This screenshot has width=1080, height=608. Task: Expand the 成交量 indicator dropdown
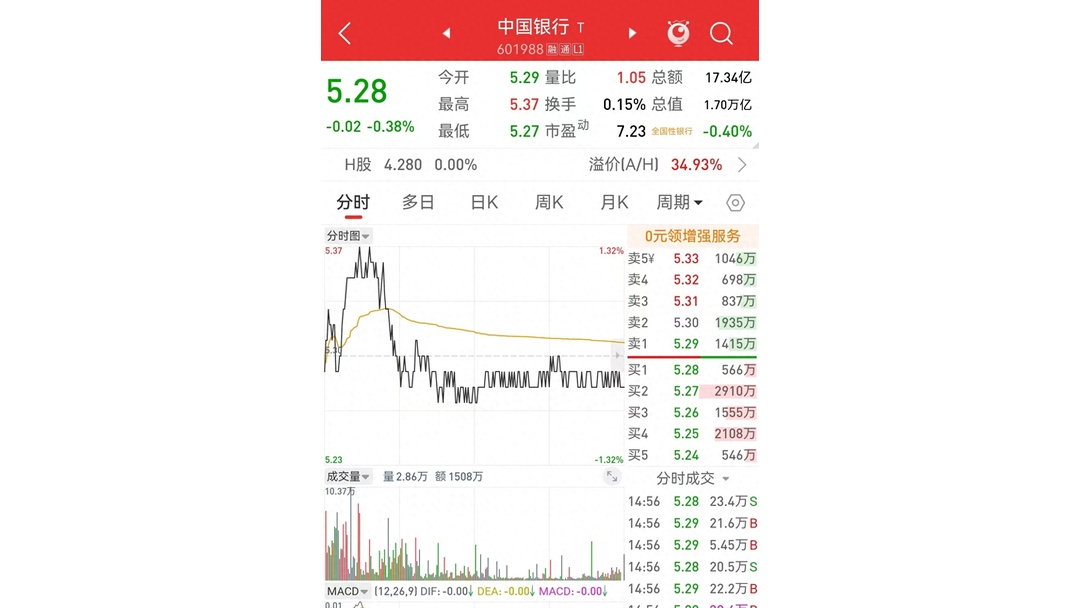[x=348, y=477]
